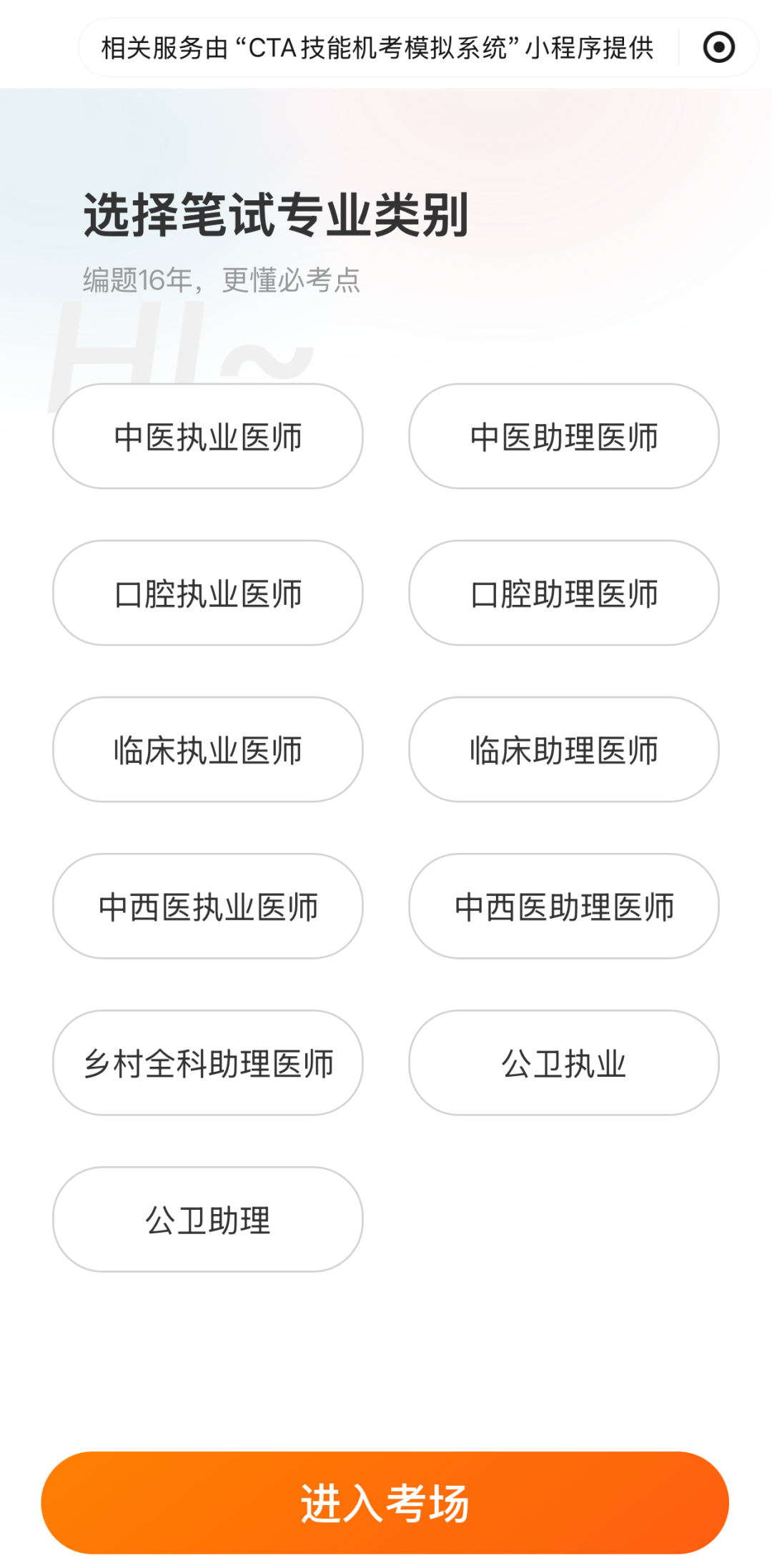Select 中西医执业医师

(208, 906)
